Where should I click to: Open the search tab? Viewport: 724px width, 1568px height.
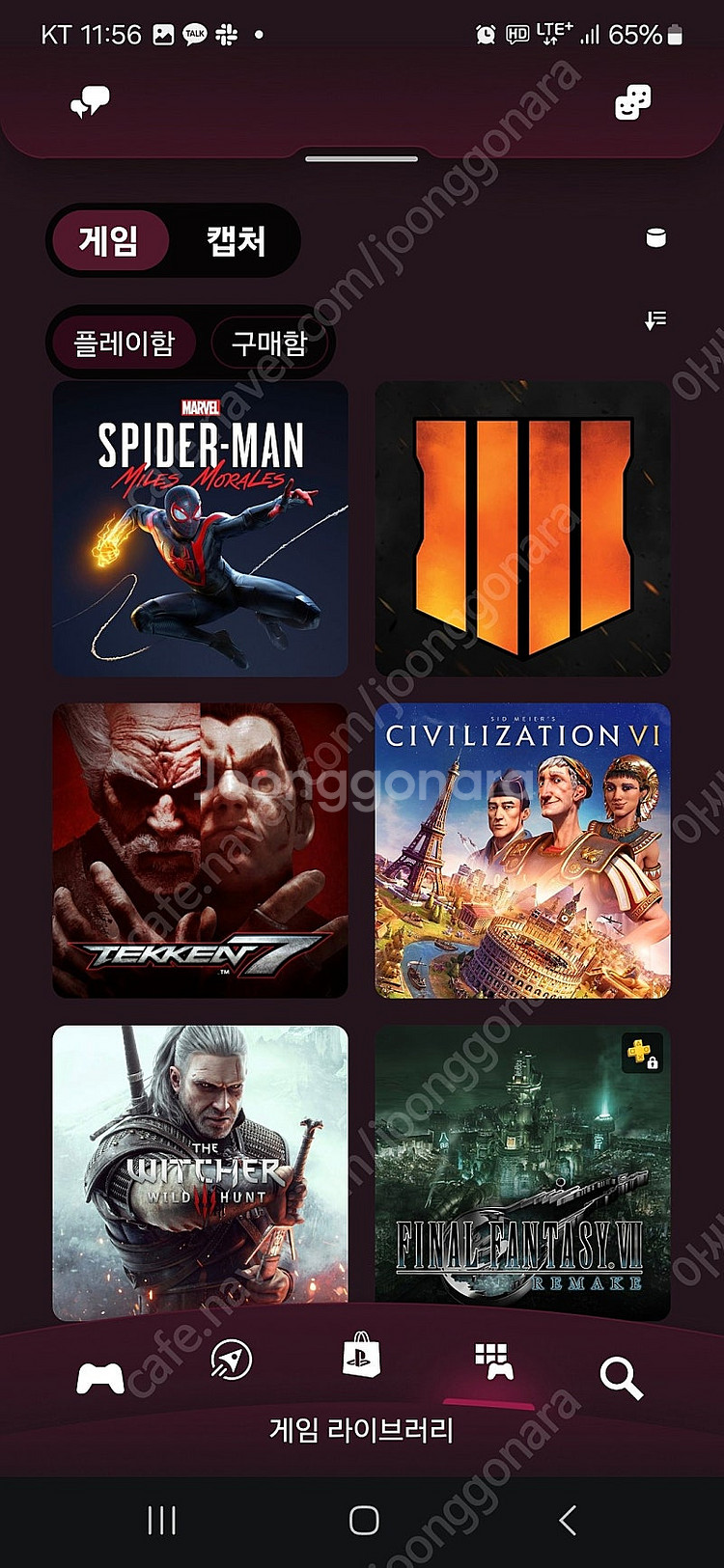coord(621,1378)
